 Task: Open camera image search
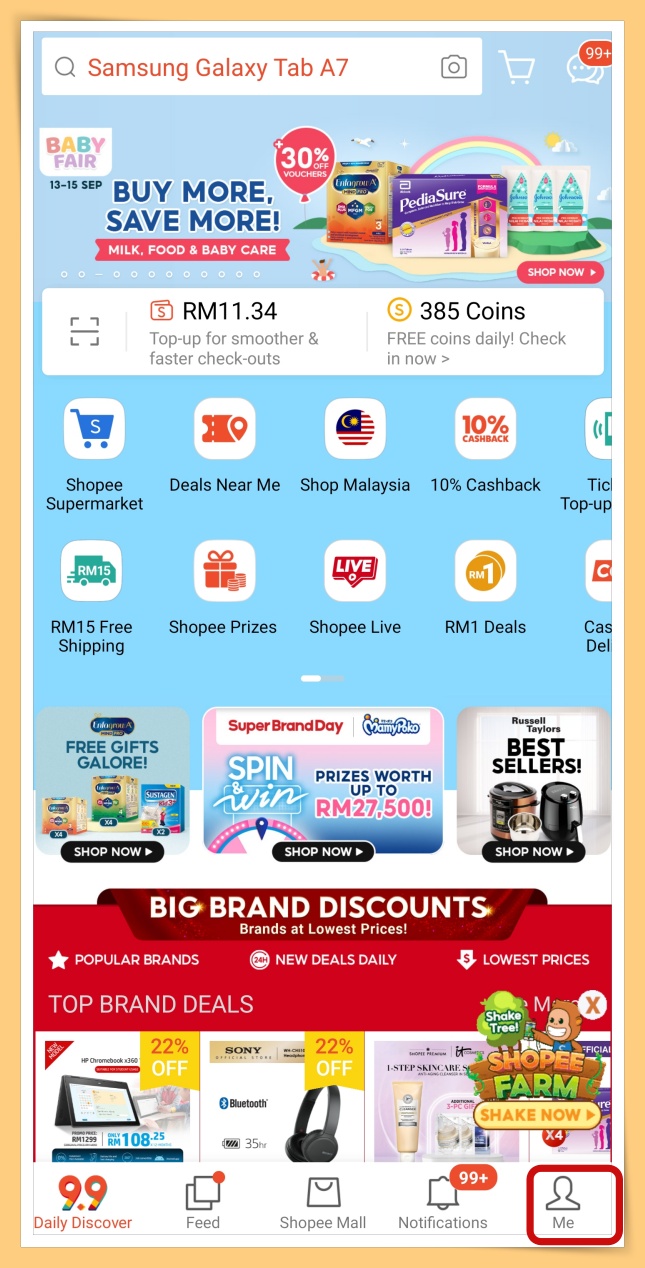point(454,68)
